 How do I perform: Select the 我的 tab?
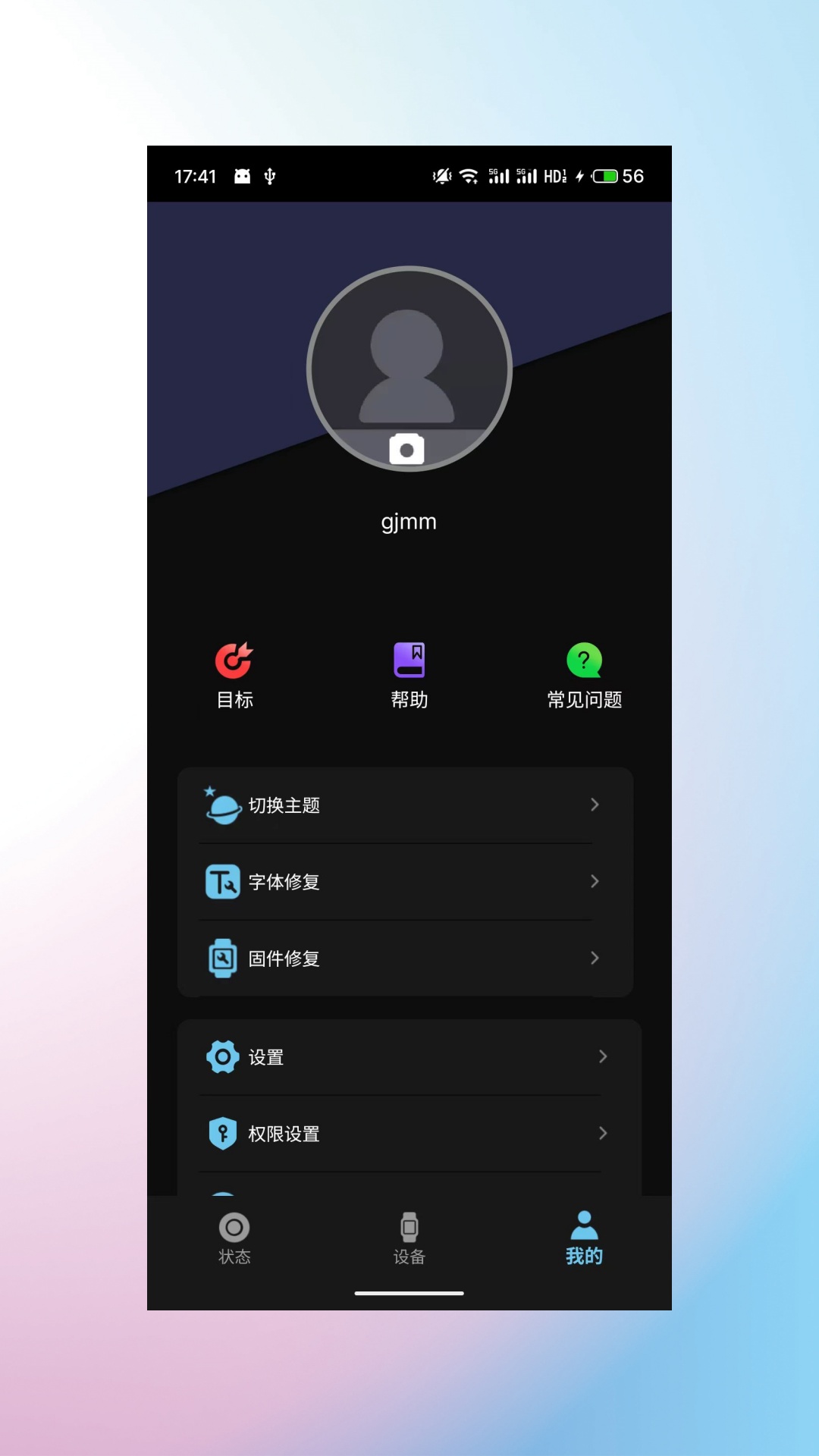tap(584, 1238)
